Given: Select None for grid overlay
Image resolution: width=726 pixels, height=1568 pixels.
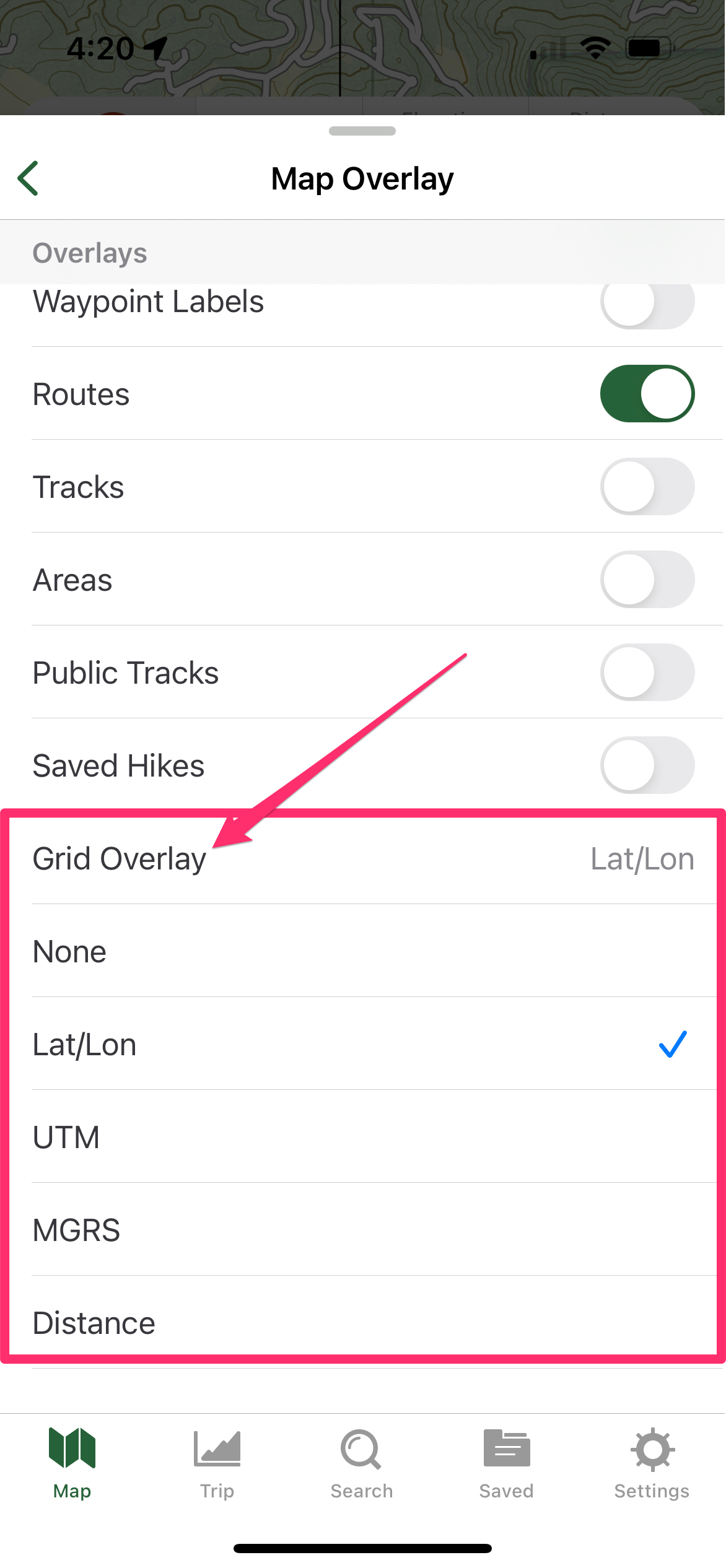Looking at the screenshot, I should (363, 952).
